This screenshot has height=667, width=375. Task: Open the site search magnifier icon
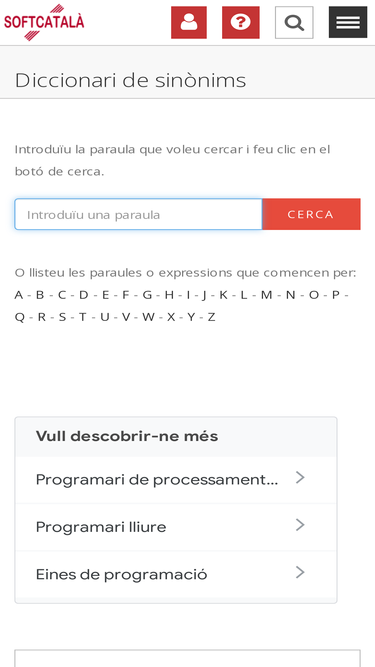point(294,23)
